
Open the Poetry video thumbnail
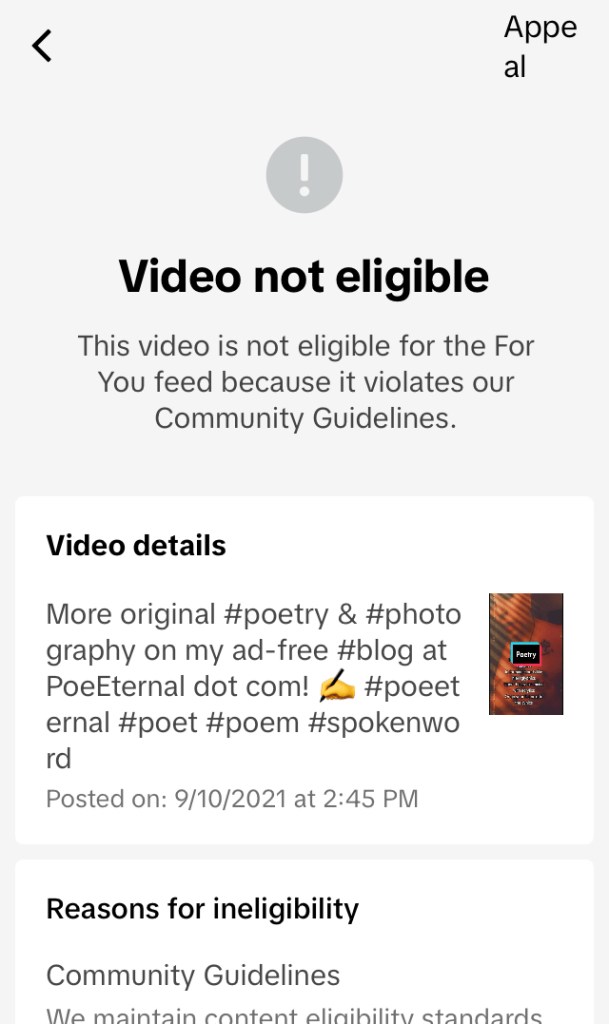(x=525, y=654)
